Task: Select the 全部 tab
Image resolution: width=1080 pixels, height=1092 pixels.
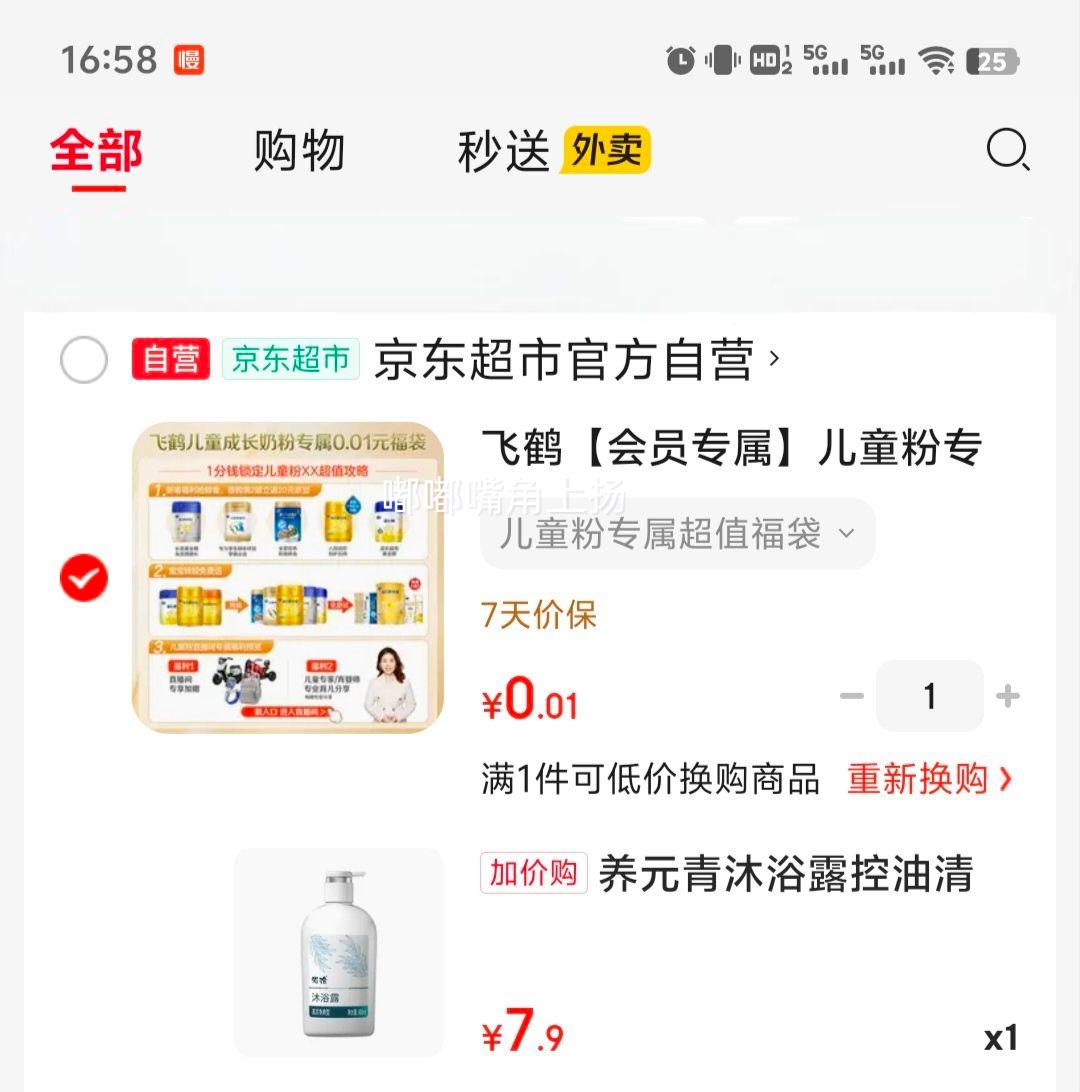Action: point(97,151)
